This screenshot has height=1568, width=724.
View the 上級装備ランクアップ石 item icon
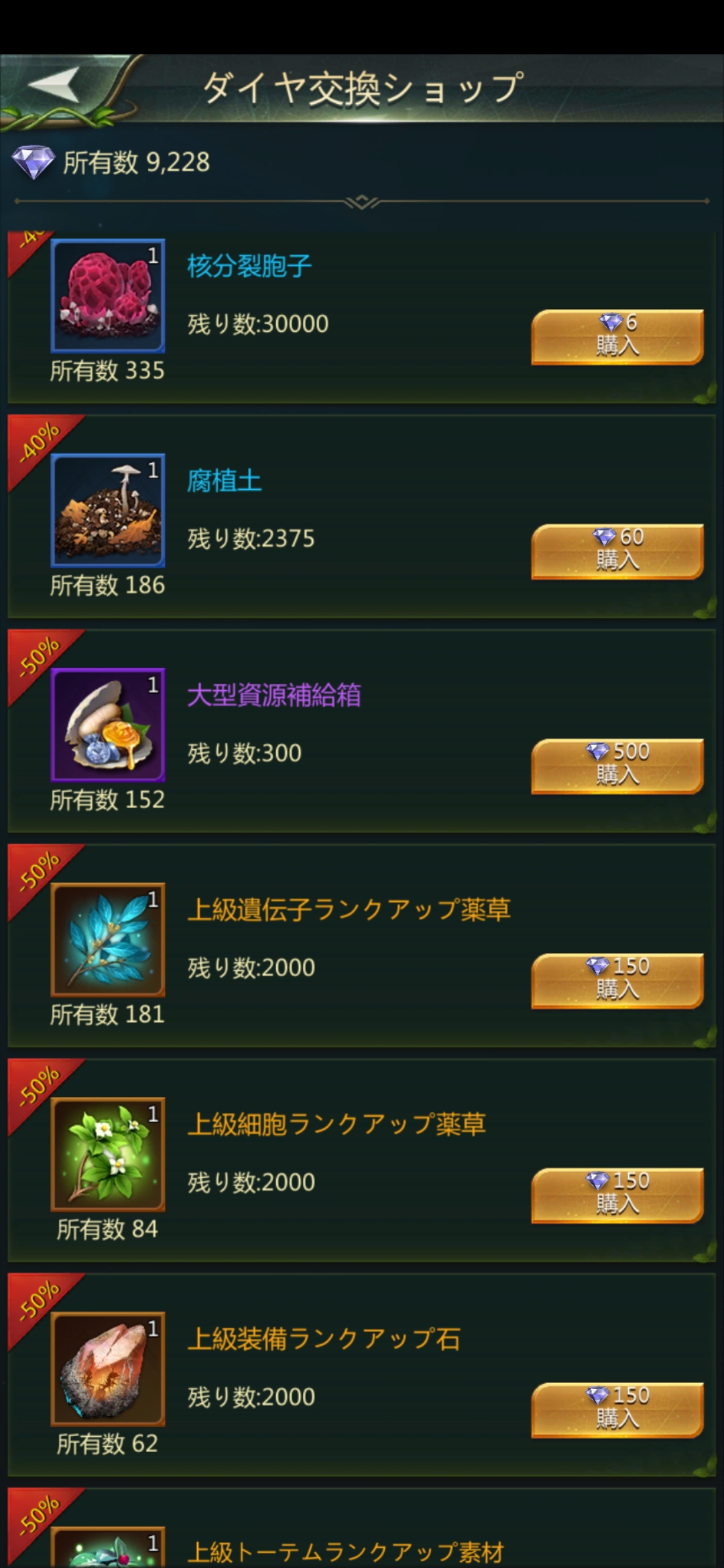108,1368
